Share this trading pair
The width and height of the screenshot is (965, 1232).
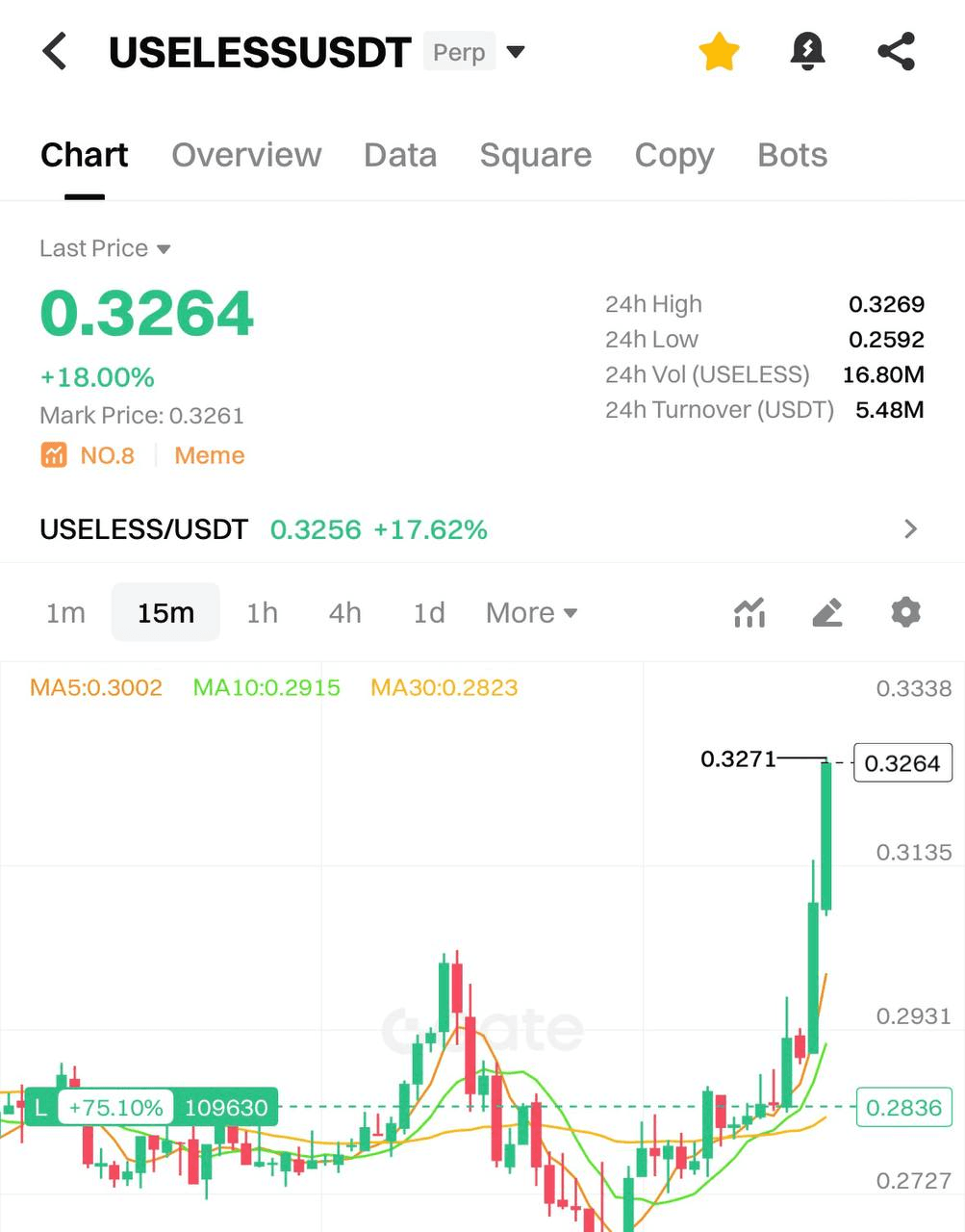click(896, 52)
